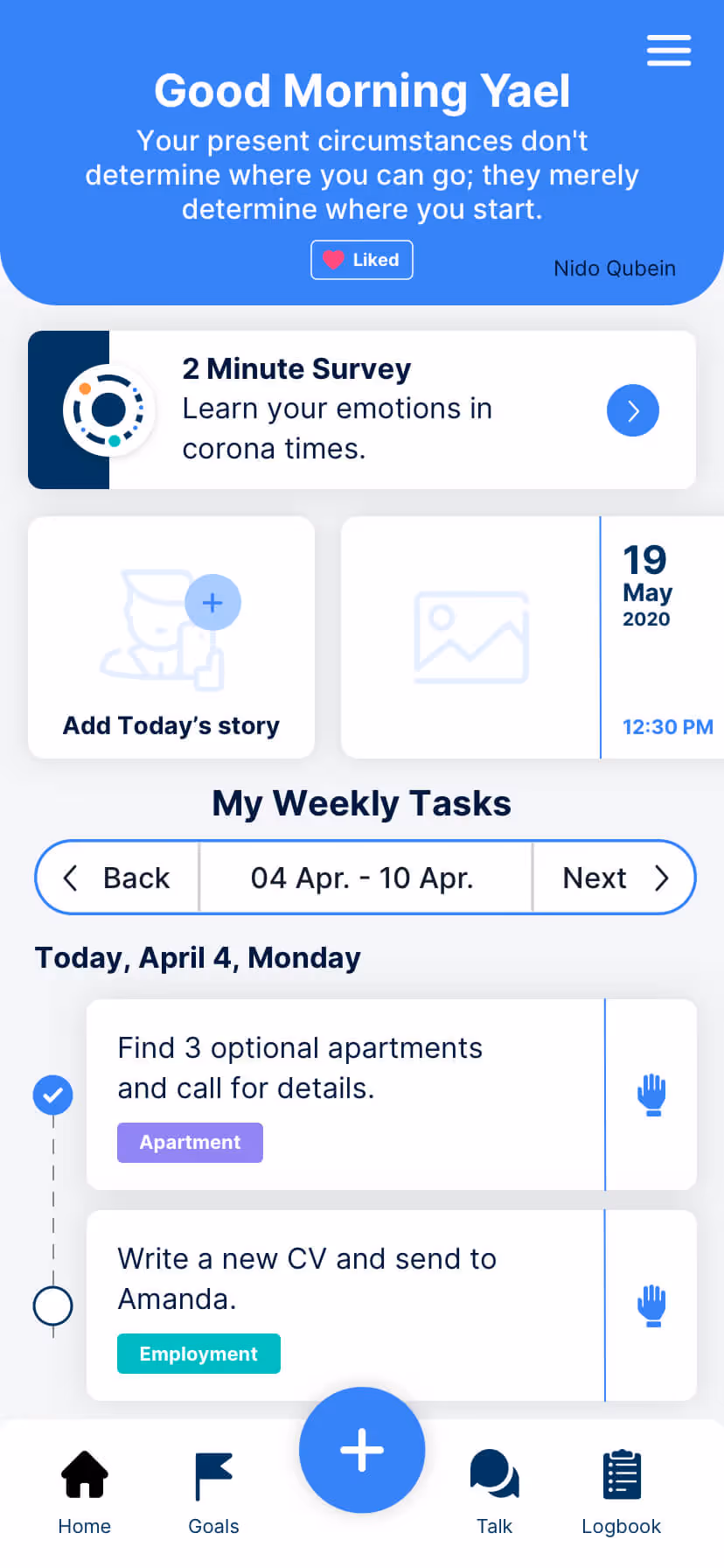Screen dimensions: 724x1568
Task: Go back to the previous week
Action: [x=117, y=878]
